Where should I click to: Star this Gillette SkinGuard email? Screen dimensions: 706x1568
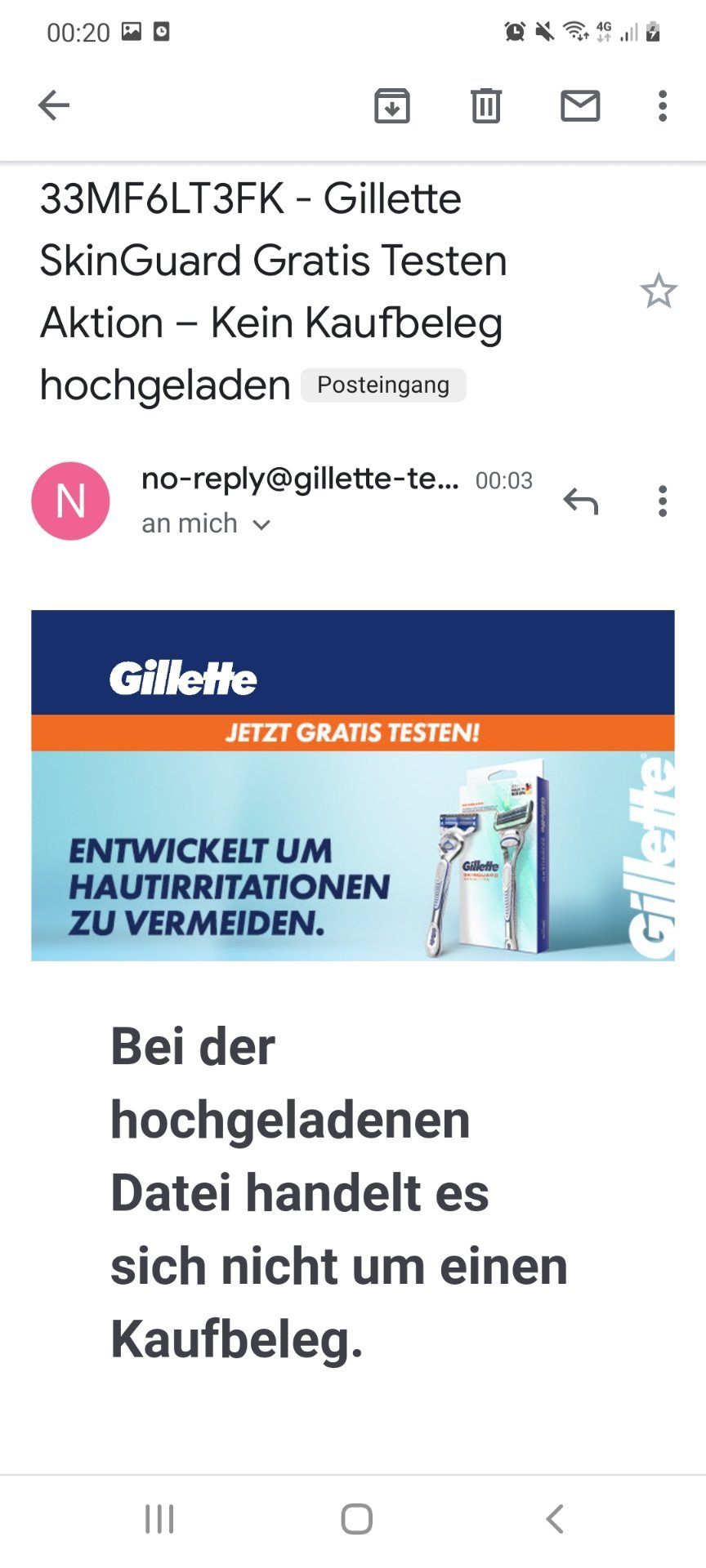(659, 292)
